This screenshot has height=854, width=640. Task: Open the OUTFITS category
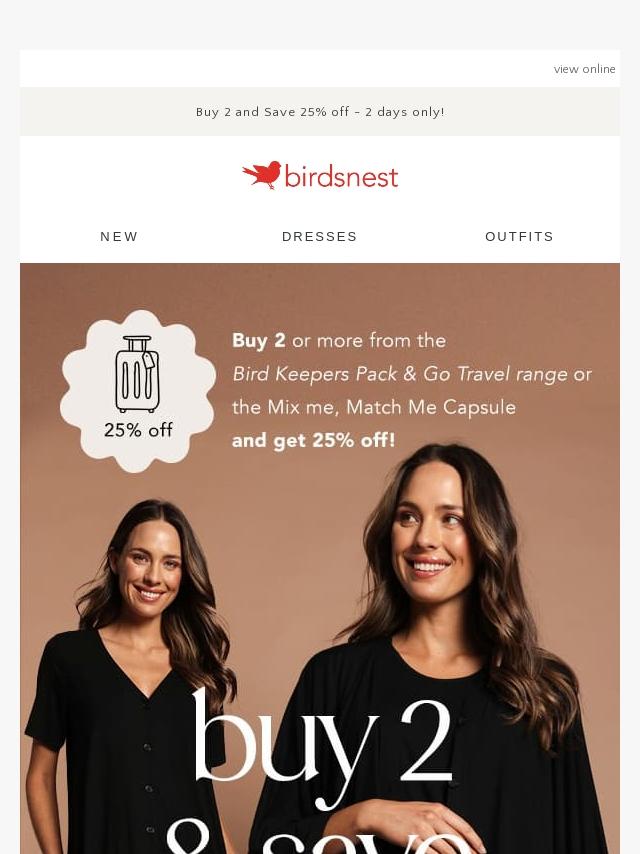point(519,237)
